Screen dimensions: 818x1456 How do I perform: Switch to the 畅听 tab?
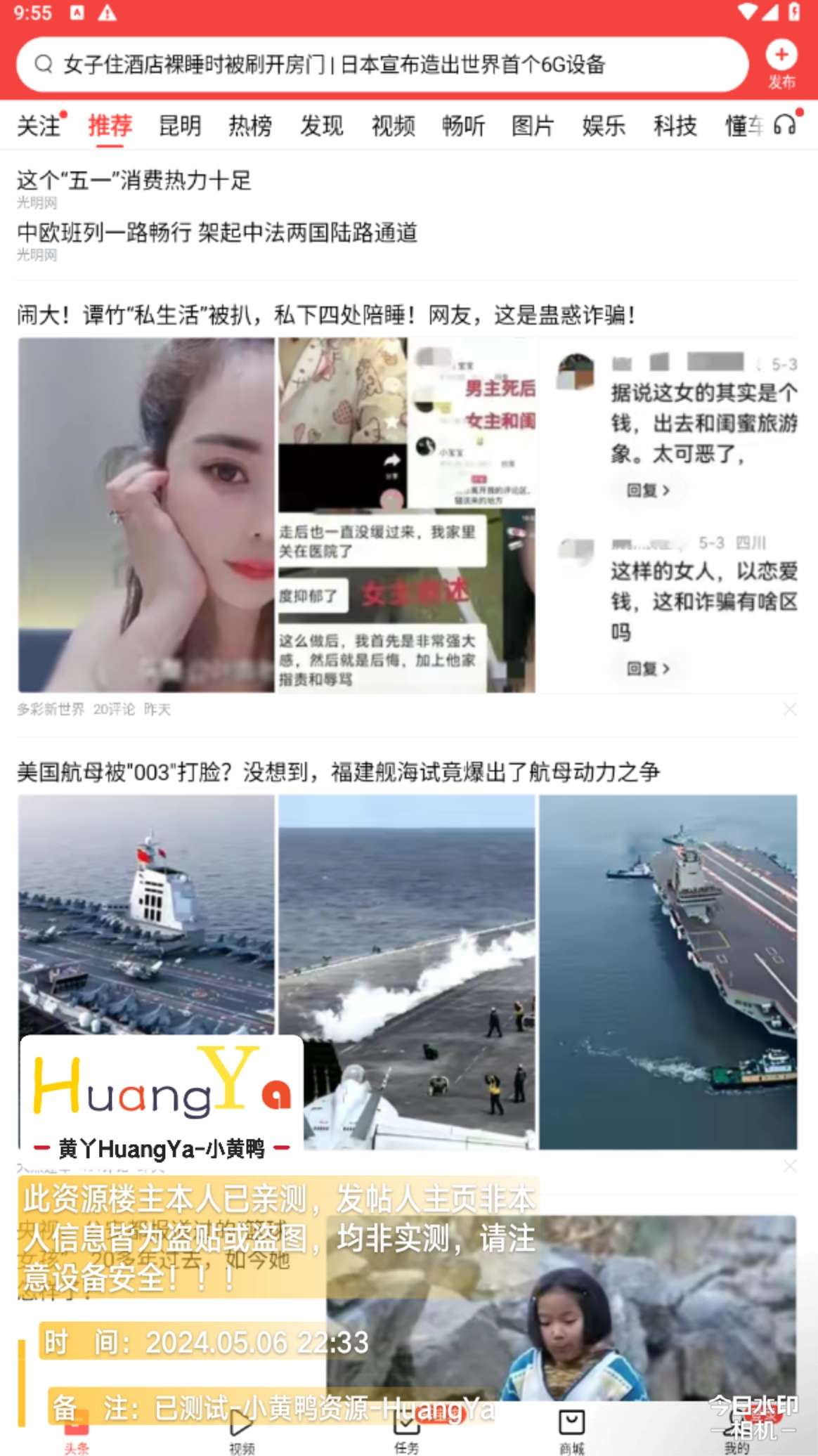point(463,126)
